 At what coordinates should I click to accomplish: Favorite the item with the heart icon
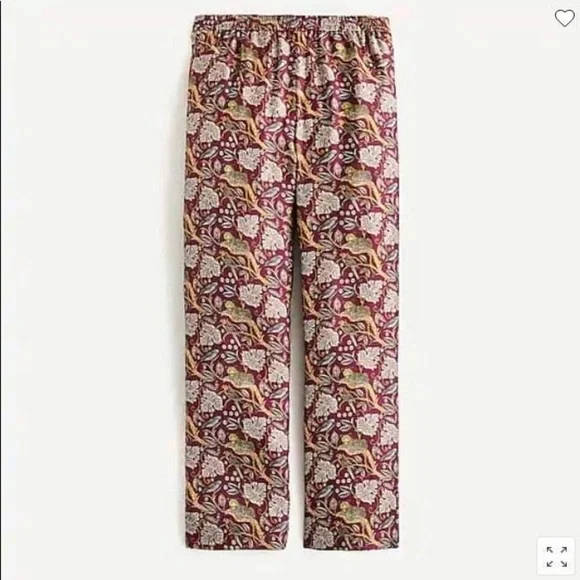pyautogui.click(x=564, y=18)
